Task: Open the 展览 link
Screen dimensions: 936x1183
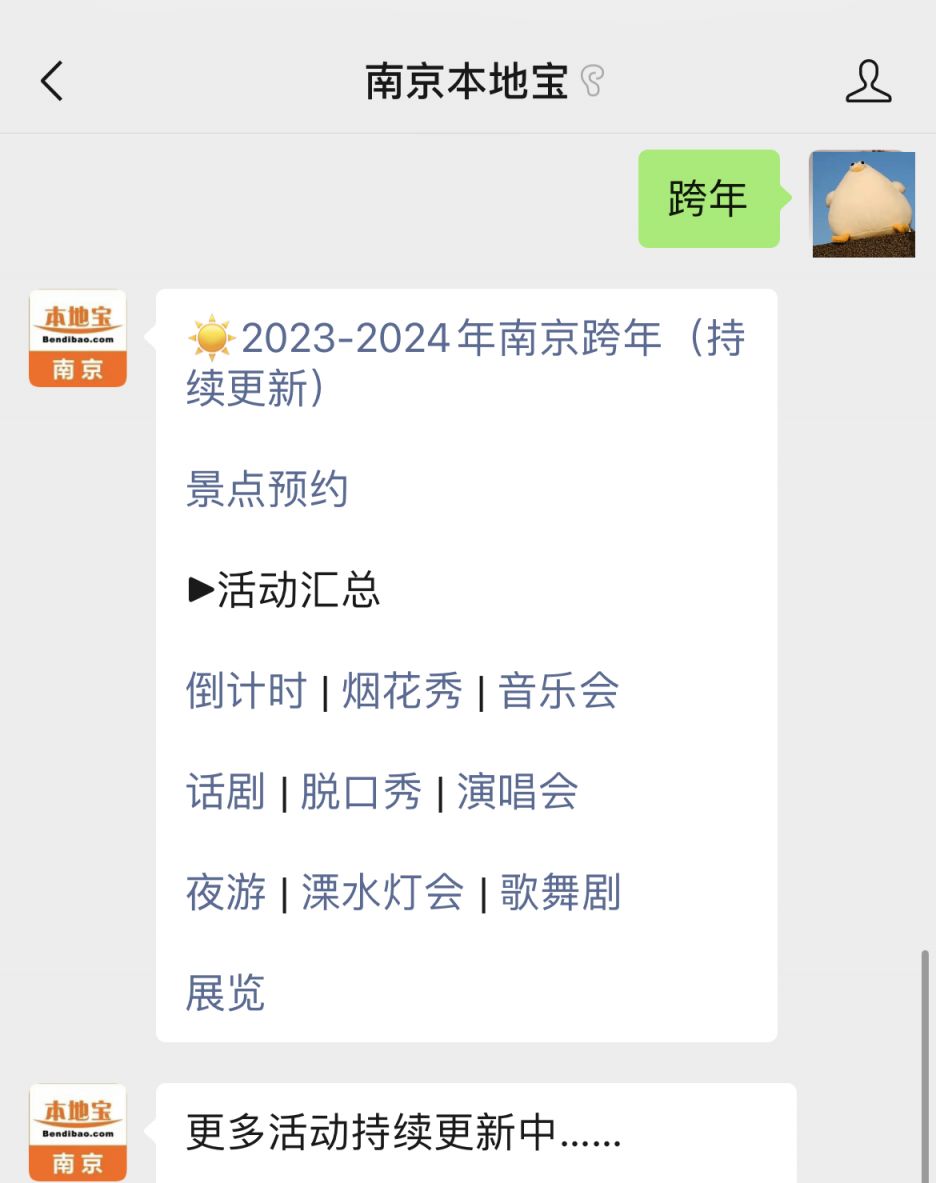Action: [x=226, y=993]
